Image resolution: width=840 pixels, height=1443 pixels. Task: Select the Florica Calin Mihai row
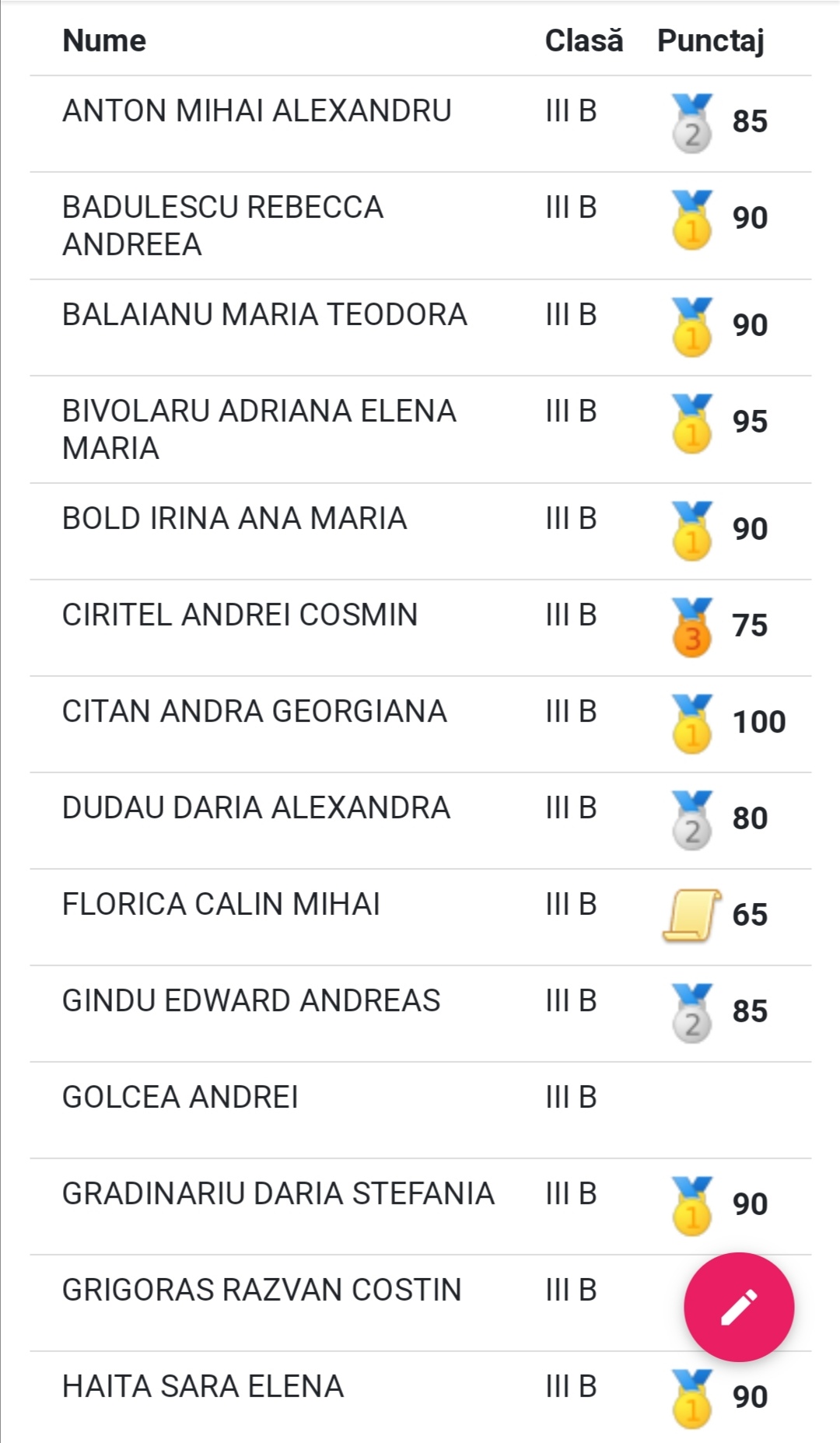coord(221,905)
